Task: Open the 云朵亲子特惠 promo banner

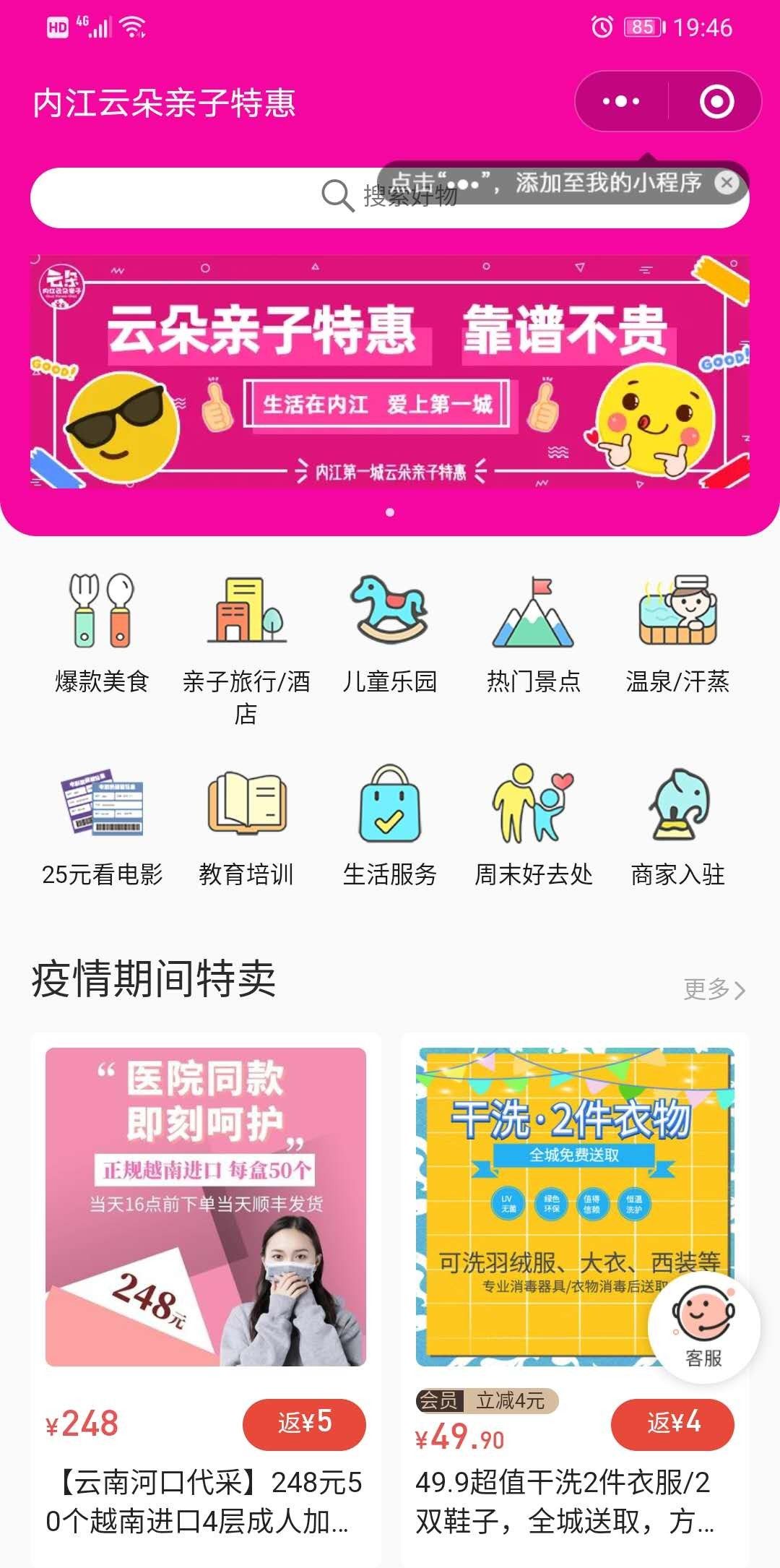Action: pyautogui.click(x=390, y=372)
